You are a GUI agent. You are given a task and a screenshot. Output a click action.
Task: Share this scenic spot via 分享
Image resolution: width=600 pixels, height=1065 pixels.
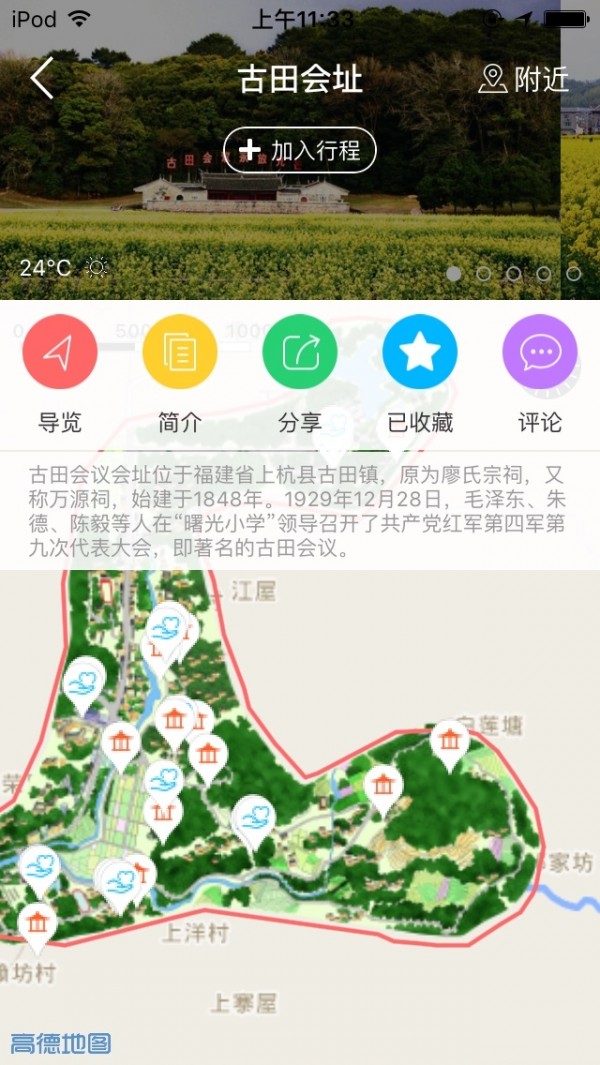[300, 352]
